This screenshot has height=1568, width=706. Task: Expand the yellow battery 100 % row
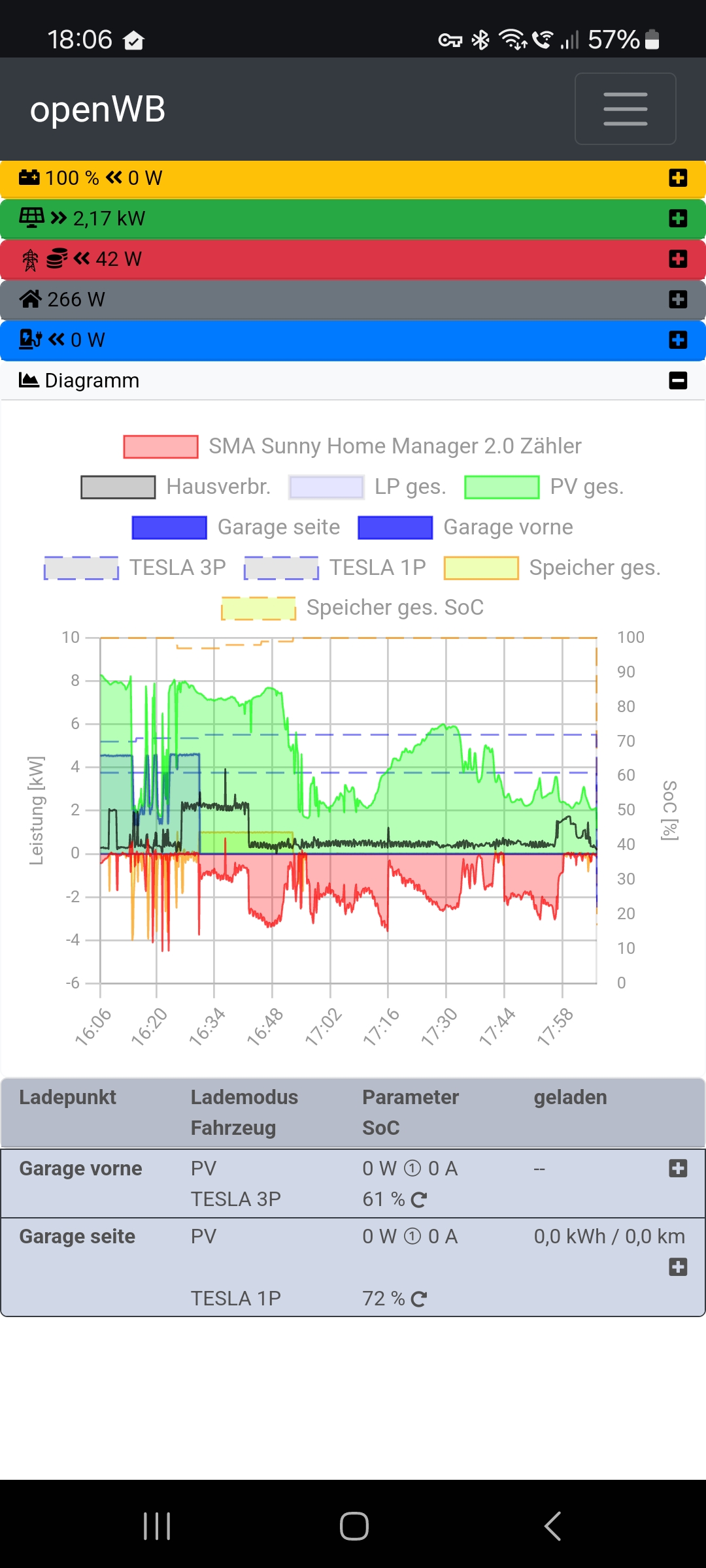pyautogui.click(x=678, y=178)
